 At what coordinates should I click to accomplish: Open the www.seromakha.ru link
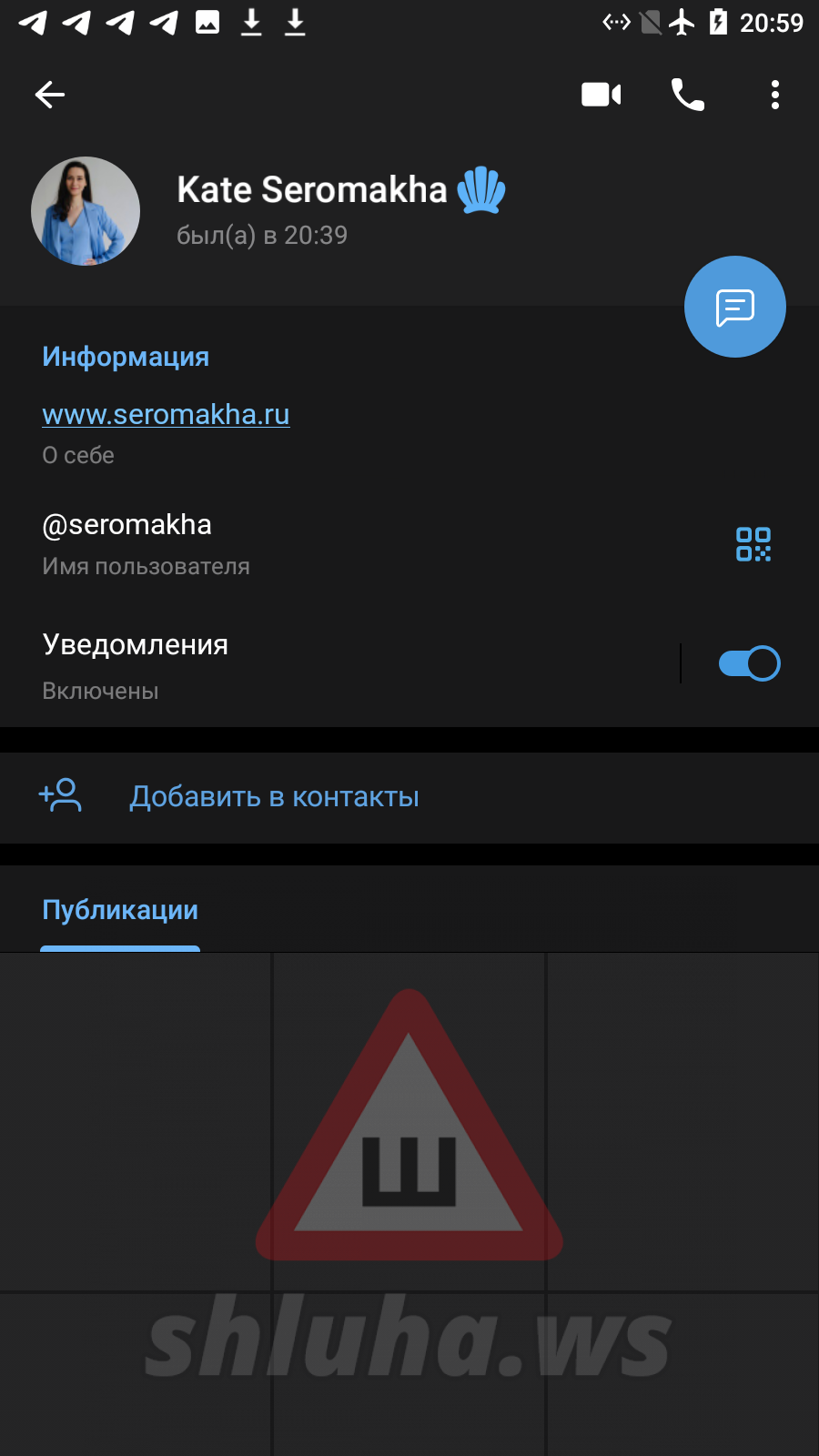click(166, 414)
